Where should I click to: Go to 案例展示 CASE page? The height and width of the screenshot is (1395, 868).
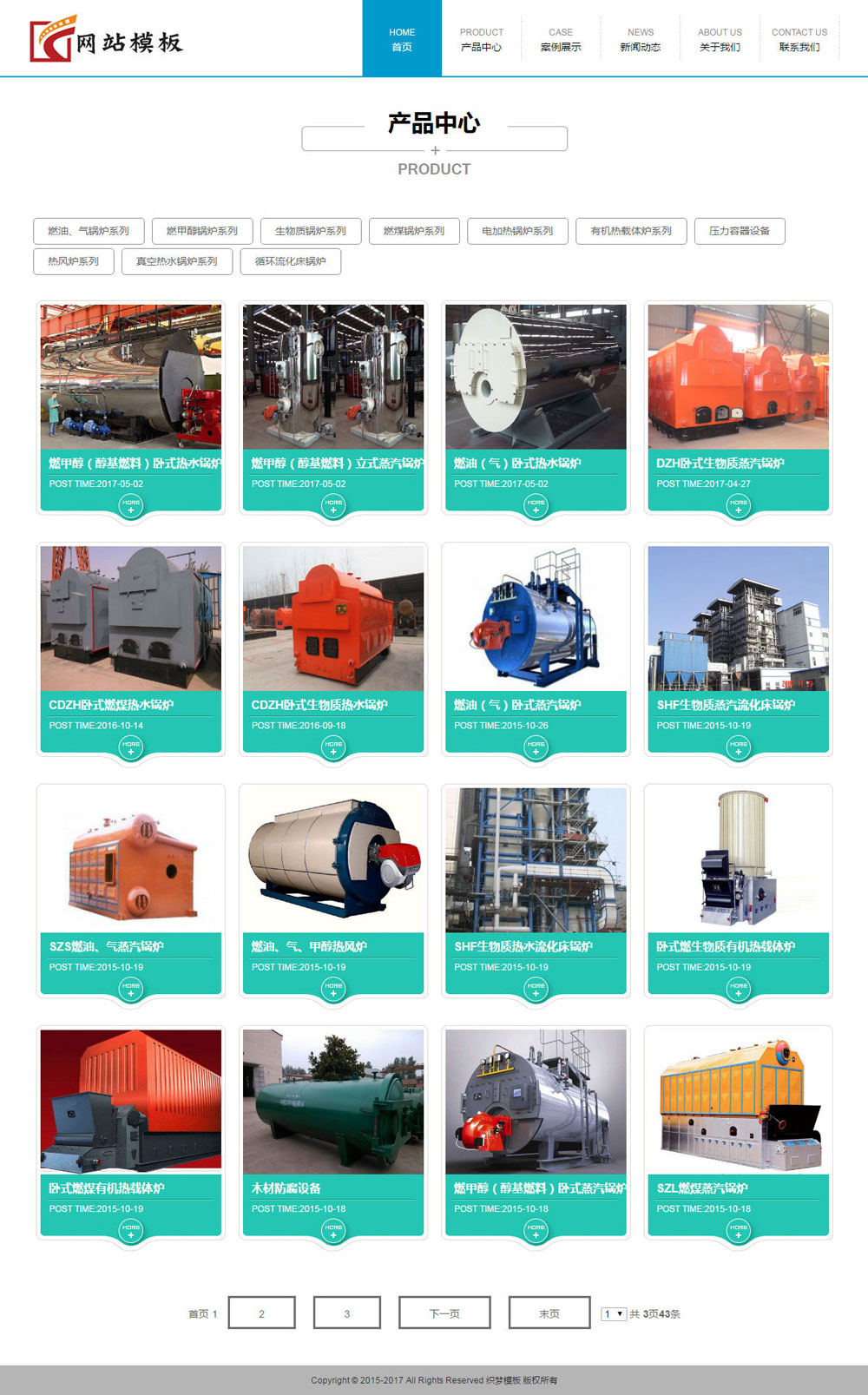click(561, 39)
